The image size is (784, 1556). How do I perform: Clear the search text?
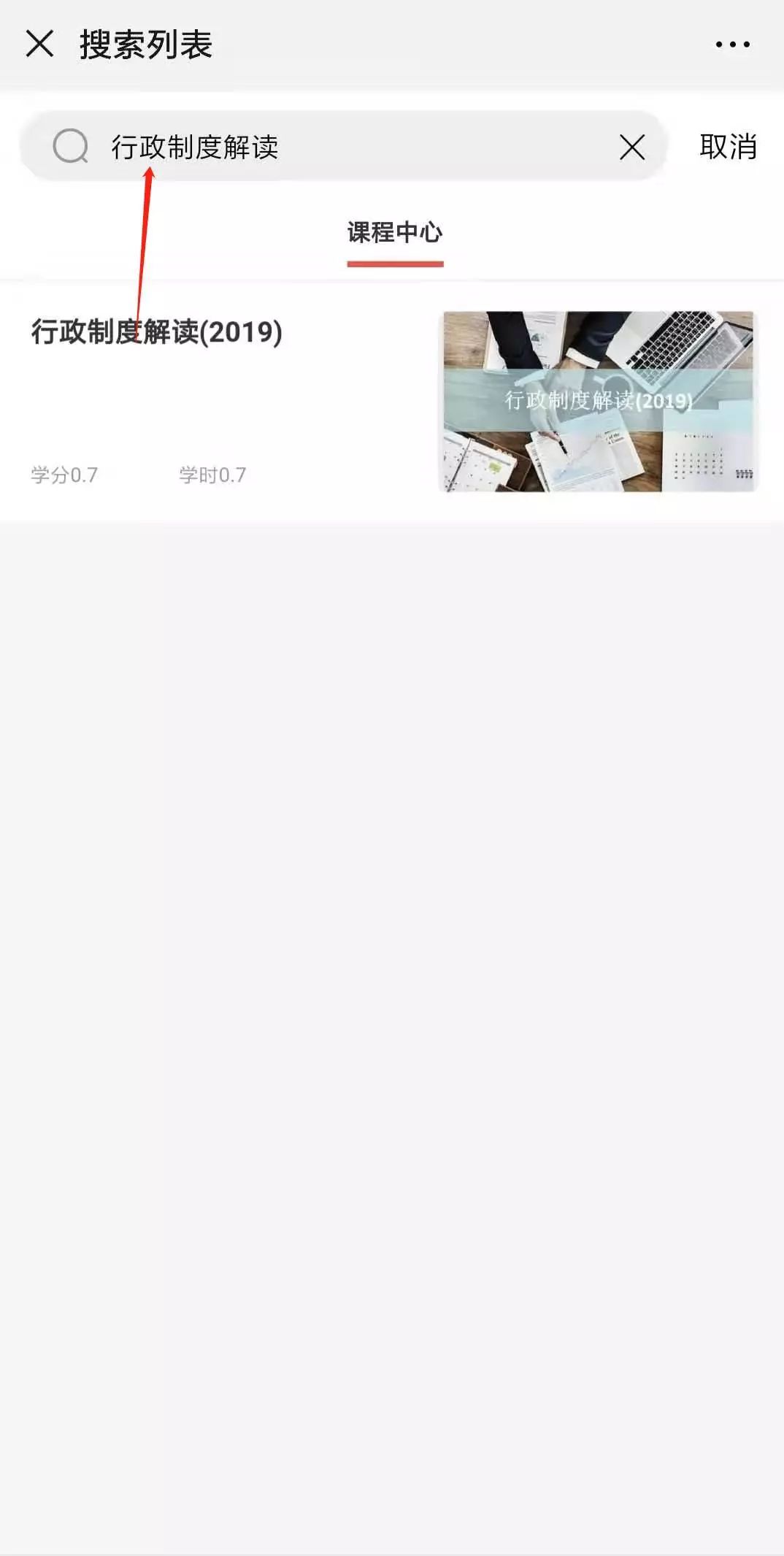(632, 147)
